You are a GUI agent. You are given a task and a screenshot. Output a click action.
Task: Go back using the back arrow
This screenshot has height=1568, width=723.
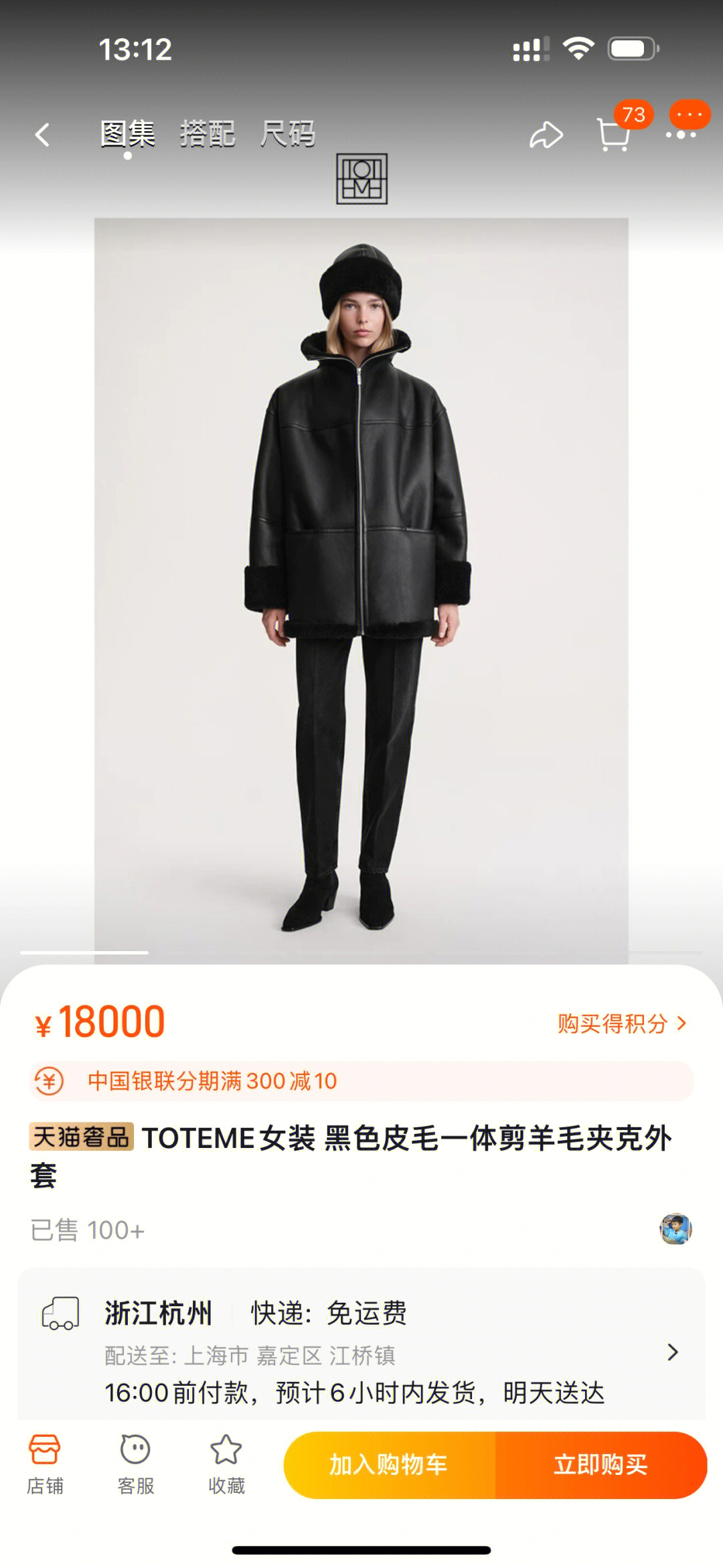click(42, 135)
